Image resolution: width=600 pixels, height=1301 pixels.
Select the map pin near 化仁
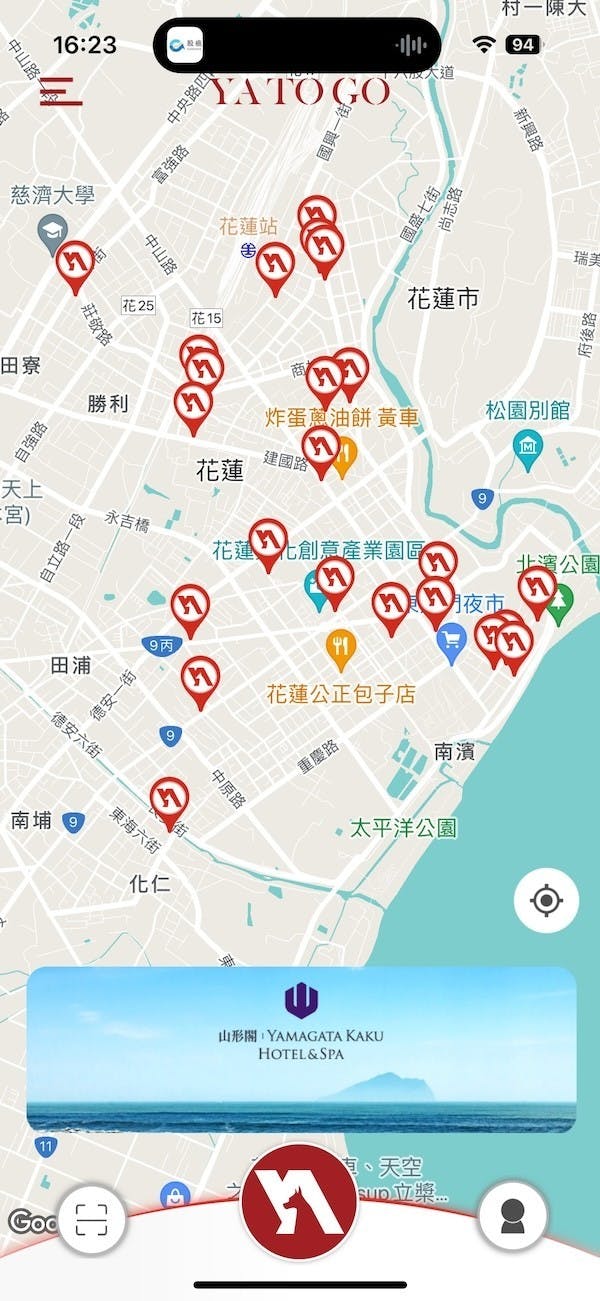[169, 799]
